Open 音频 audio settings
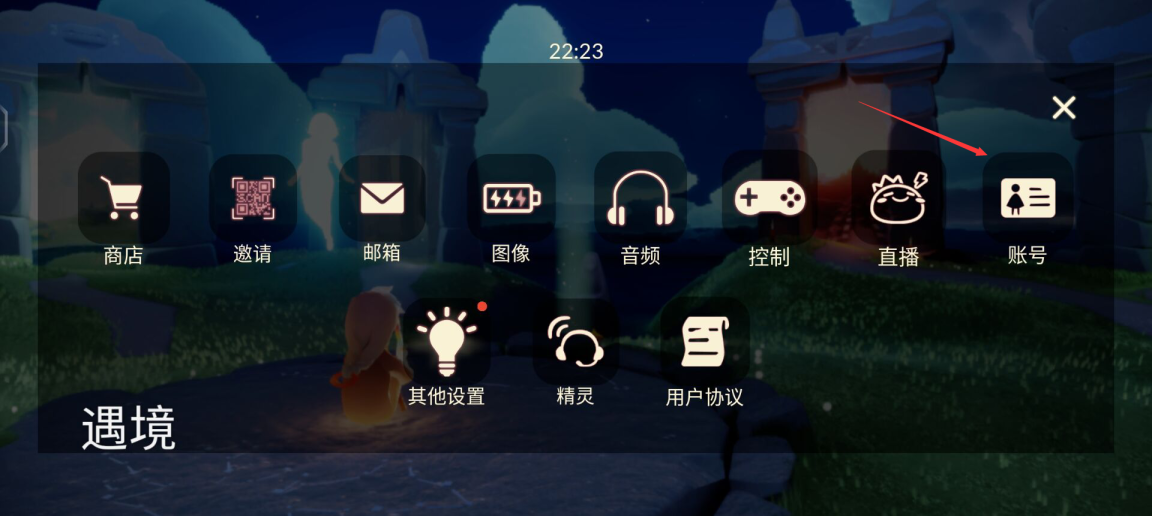This screenshot has width=1152, height=516. click(640, 197)
